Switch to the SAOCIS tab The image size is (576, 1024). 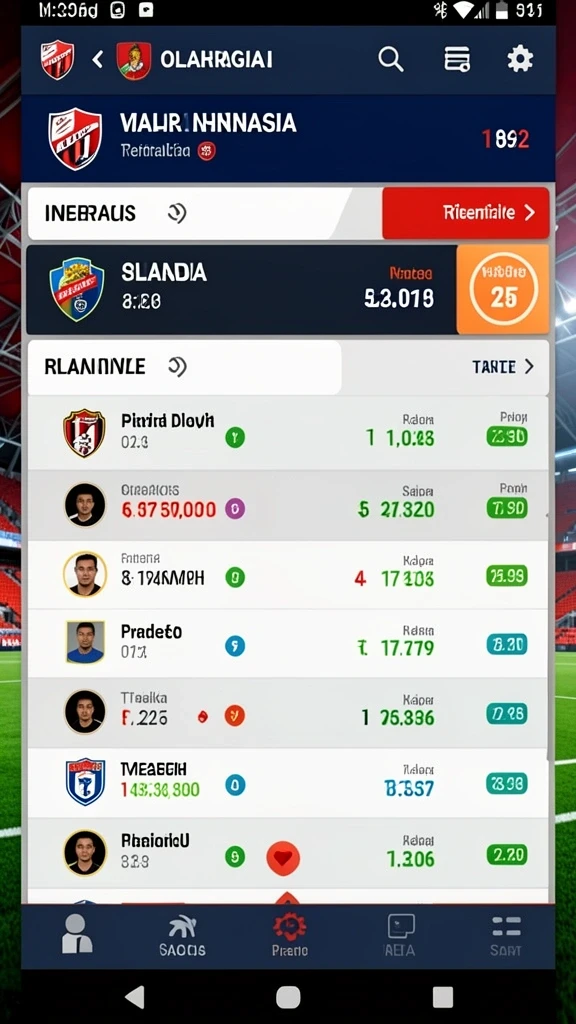click(182, 935)
